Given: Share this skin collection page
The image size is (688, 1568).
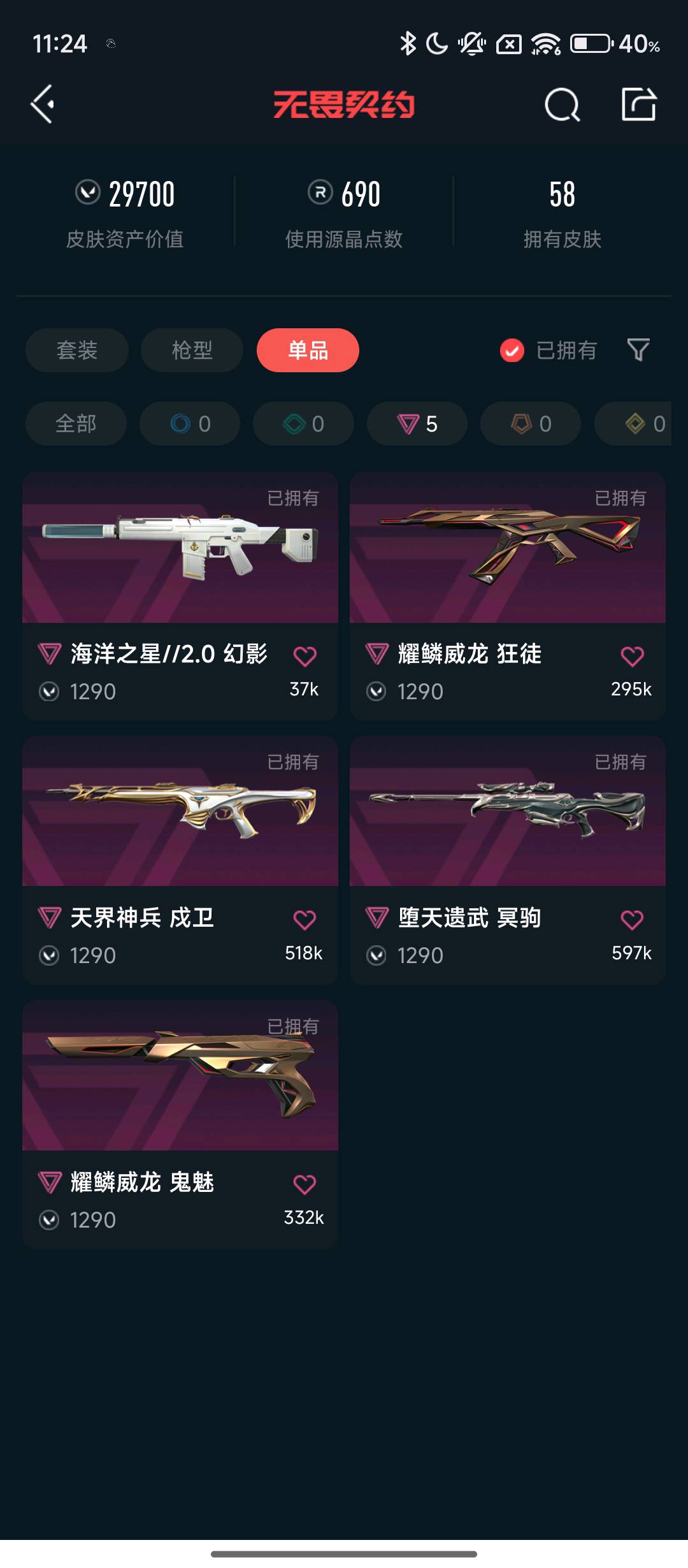Looking at the screenshot, I should 638,104.
